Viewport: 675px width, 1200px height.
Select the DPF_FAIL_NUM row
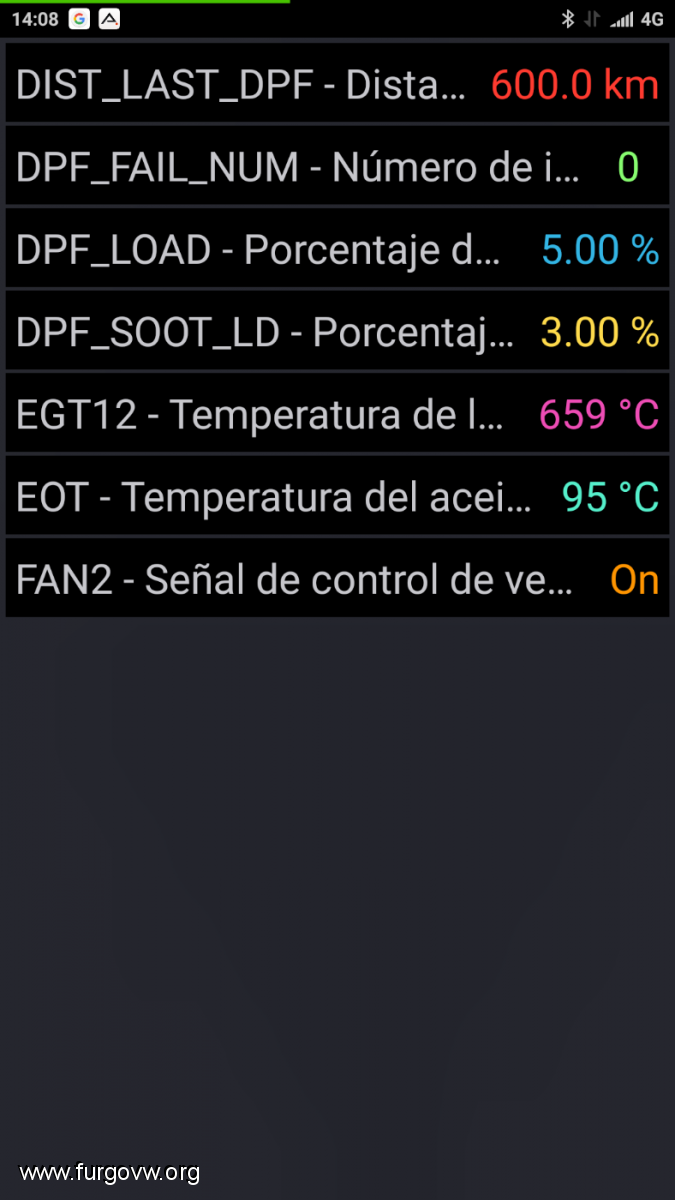click(x=337, y=167)
